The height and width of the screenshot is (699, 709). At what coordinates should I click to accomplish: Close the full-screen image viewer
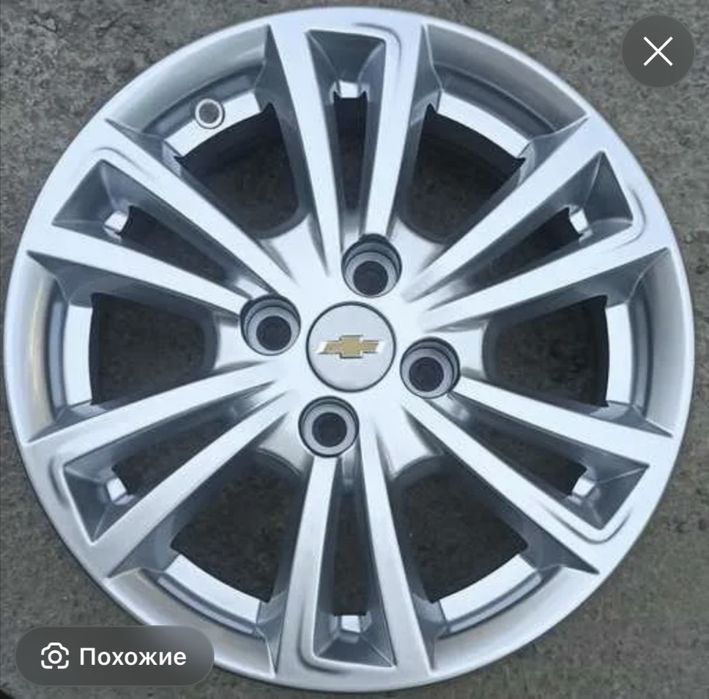tap(657, 51)
